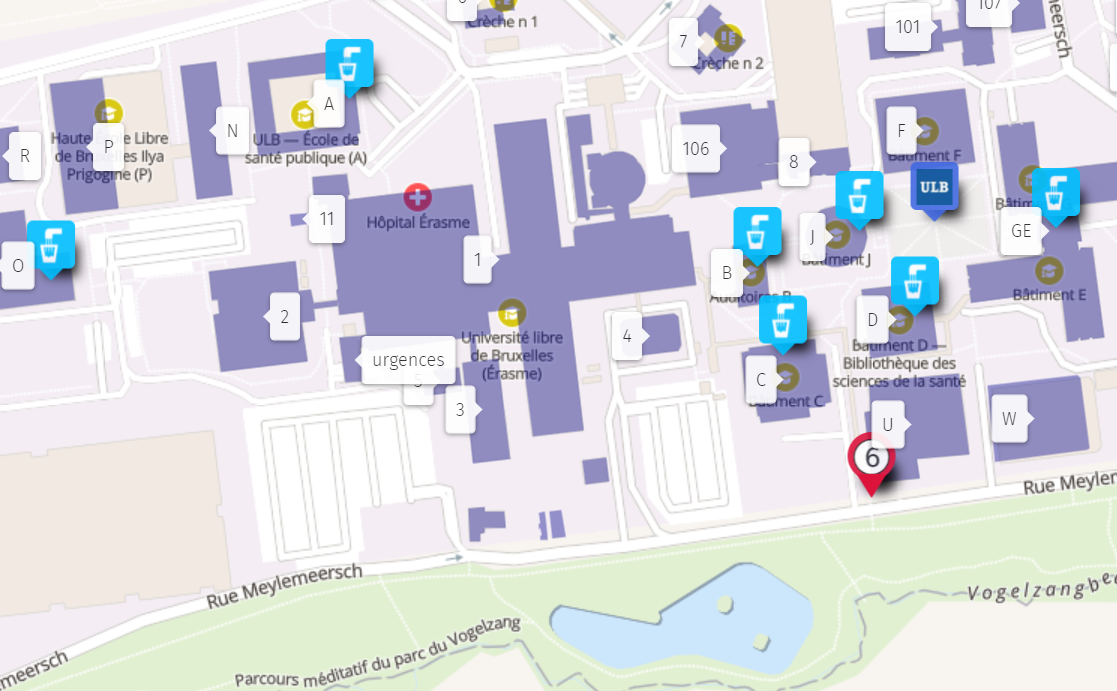Select building label R

[25, 156]
